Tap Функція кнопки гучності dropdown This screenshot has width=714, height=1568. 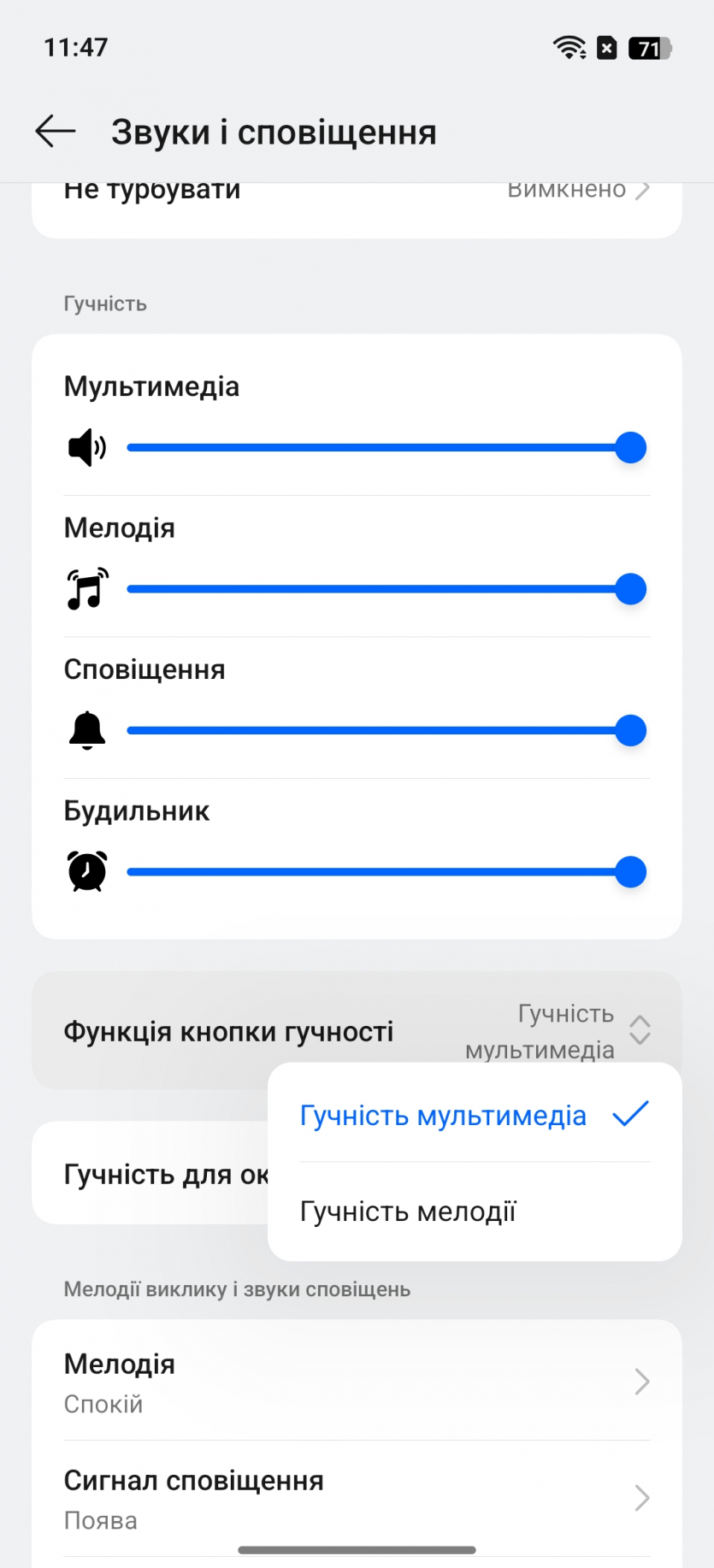[356, 1031]
